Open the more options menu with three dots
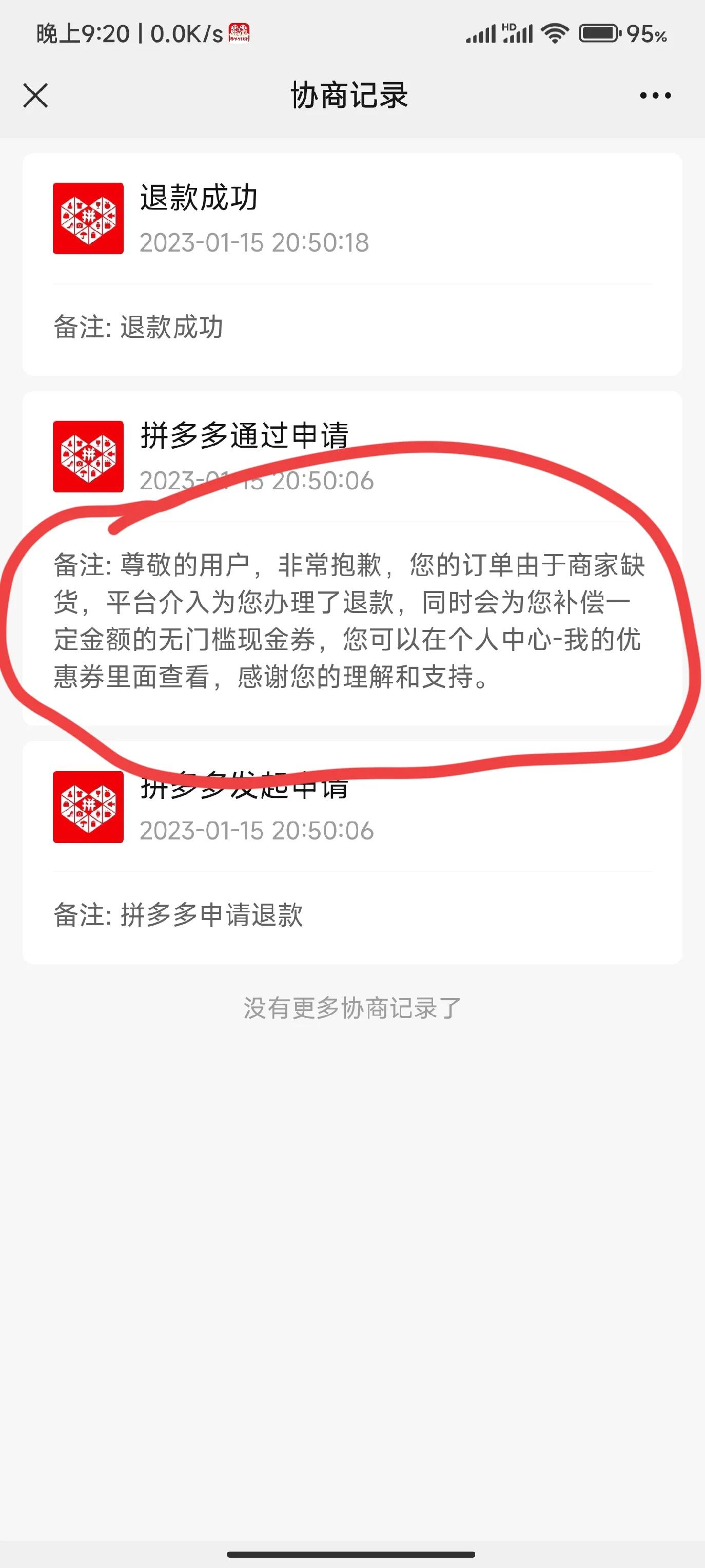705x1568 pixels. tap(652, 95)
